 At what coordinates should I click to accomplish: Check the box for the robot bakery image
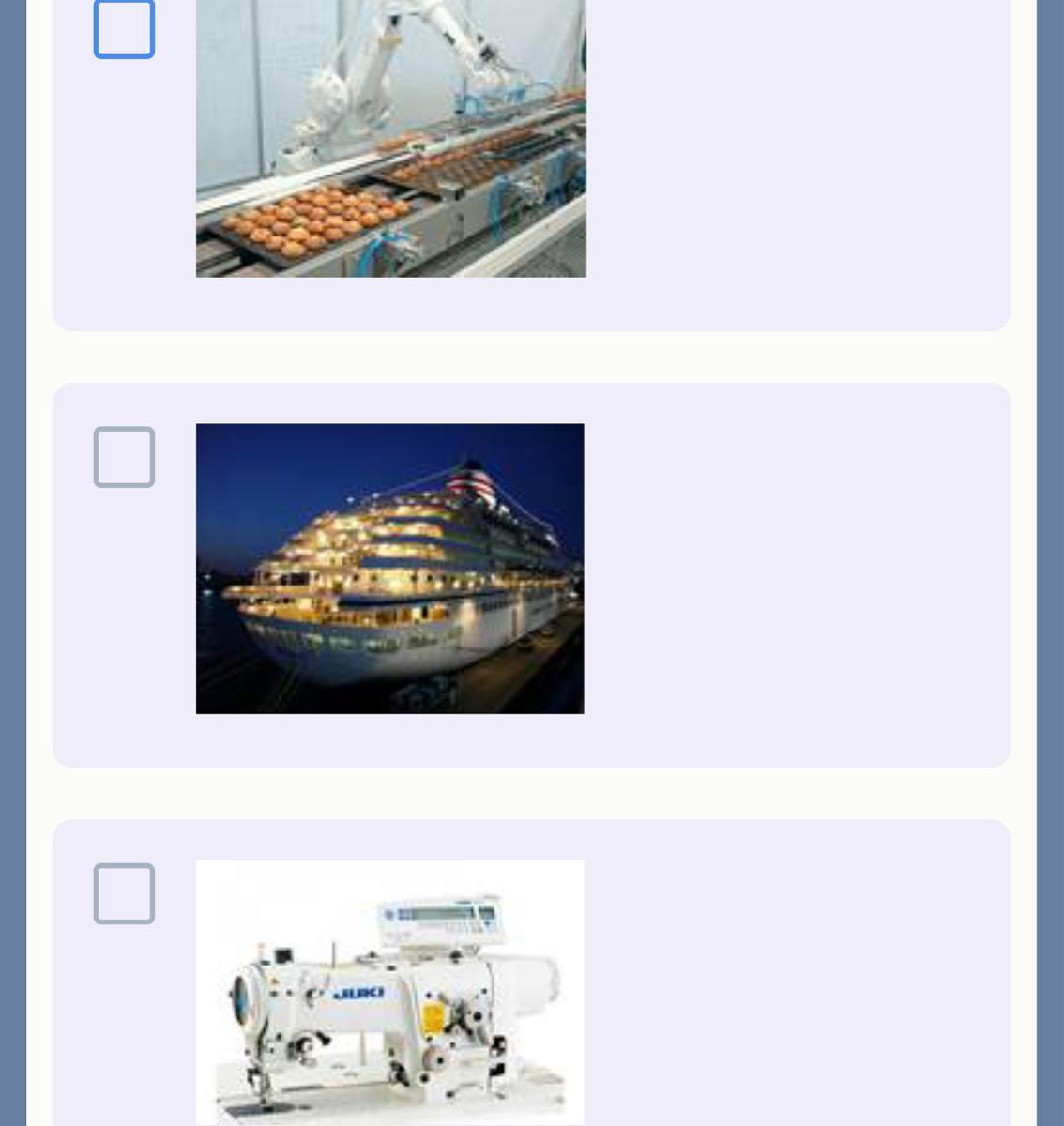click(124, 29)
